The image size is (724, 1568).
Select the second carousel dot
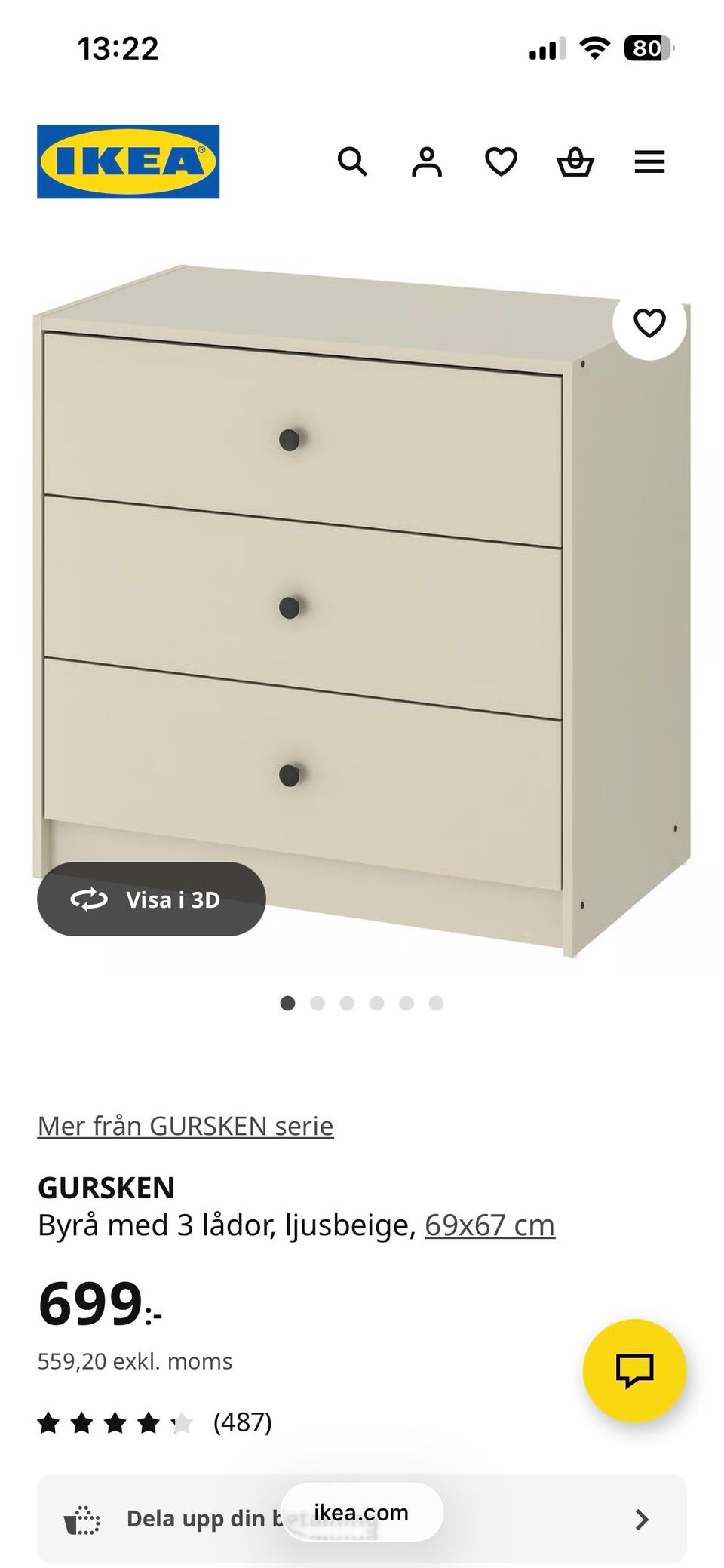(x=318, y=1003)
